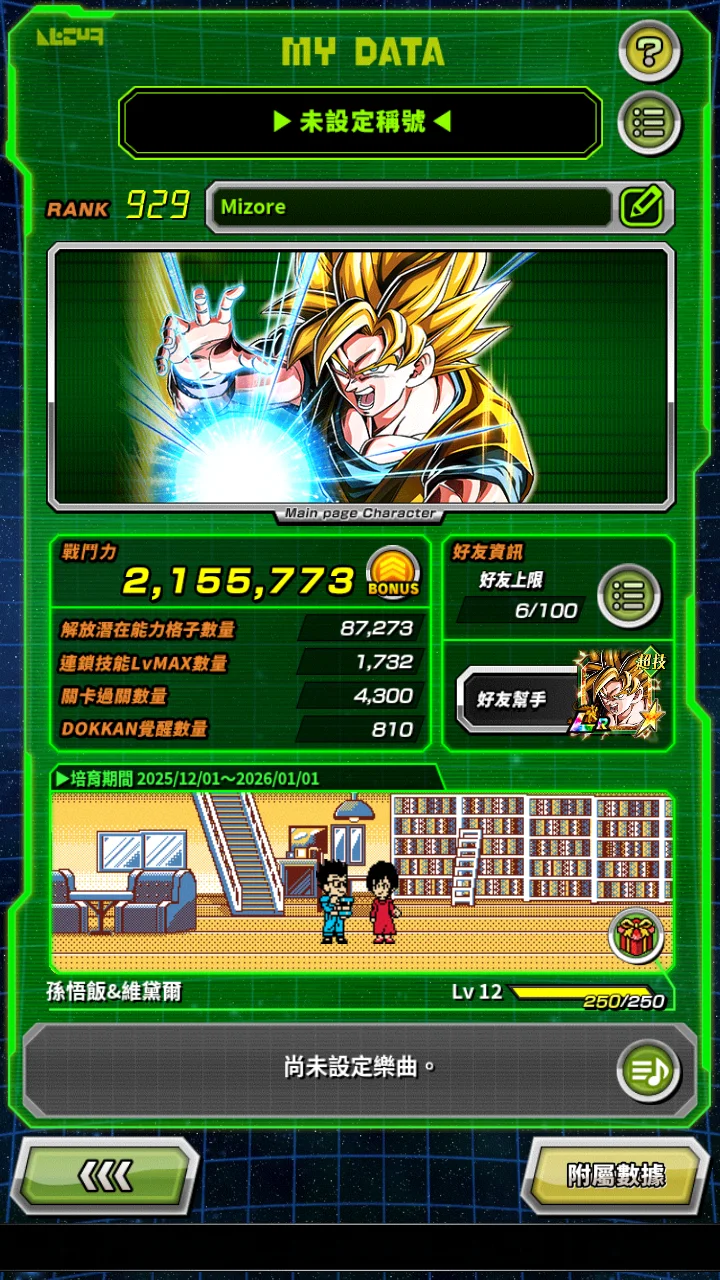The image size is (720, 1280).
Task: Go back with the arrows button
Action: coord(107,1174)
